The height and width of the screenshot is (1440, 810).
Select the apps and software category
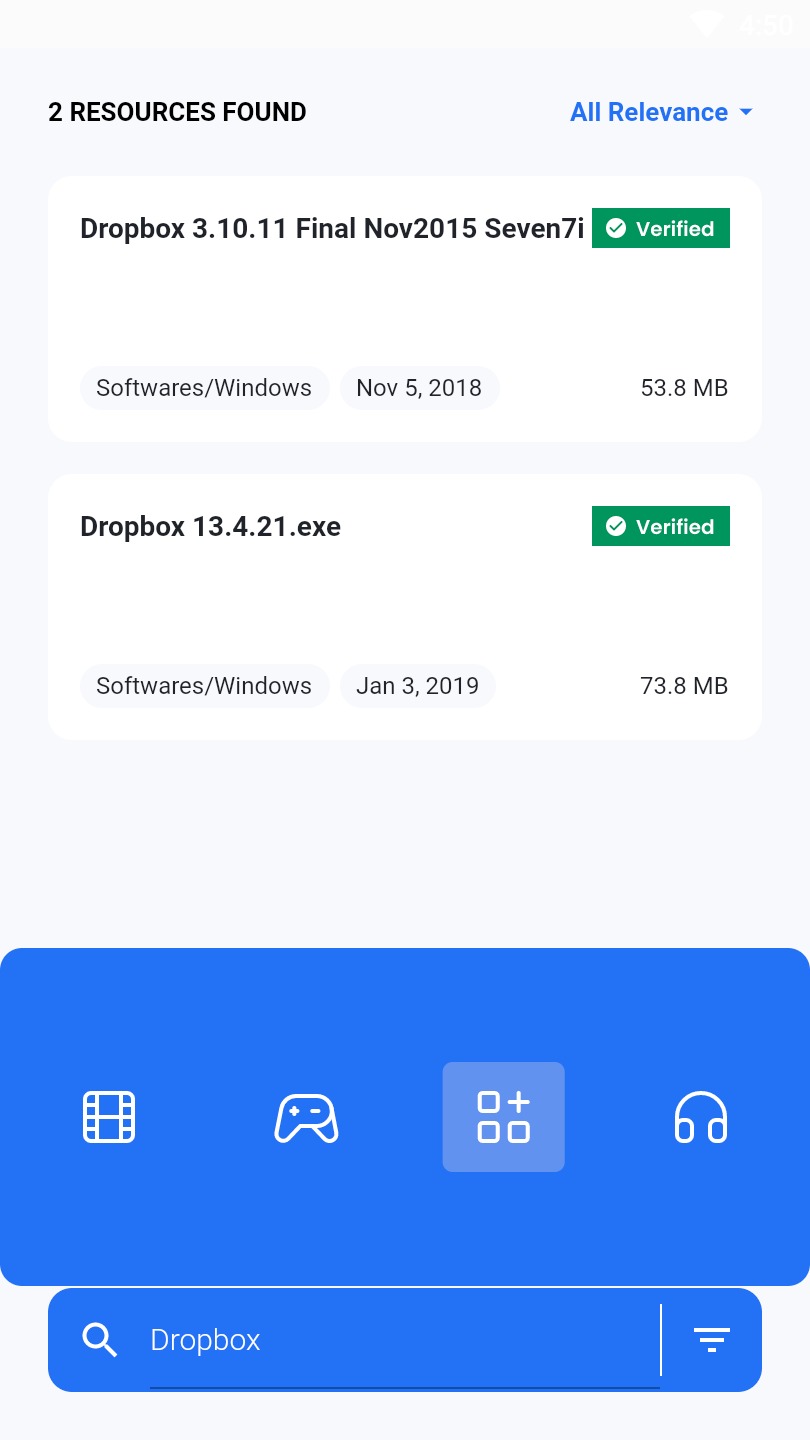[503, 1117]
